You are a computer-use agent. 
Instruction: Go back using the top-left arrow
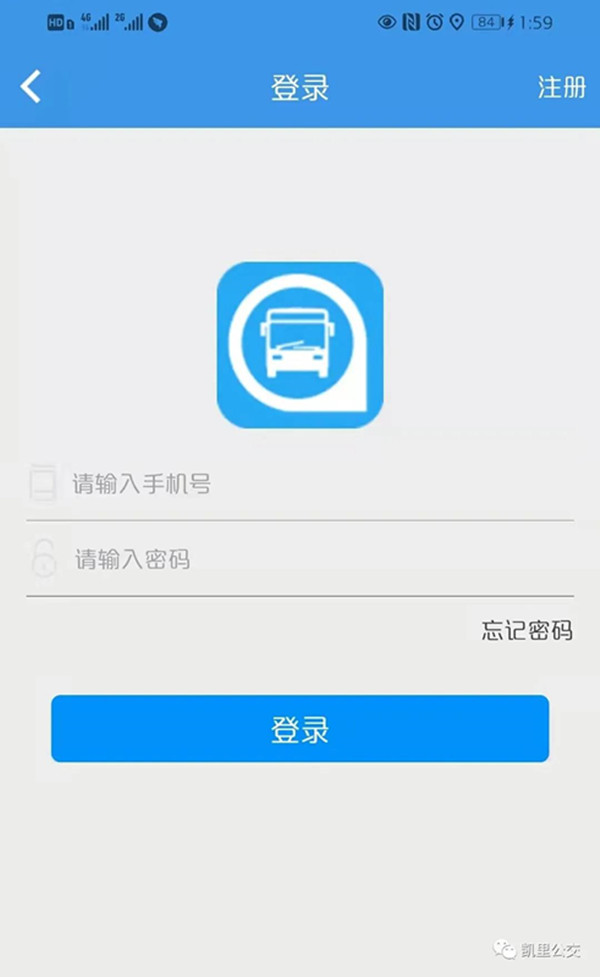tap(32, 87)
